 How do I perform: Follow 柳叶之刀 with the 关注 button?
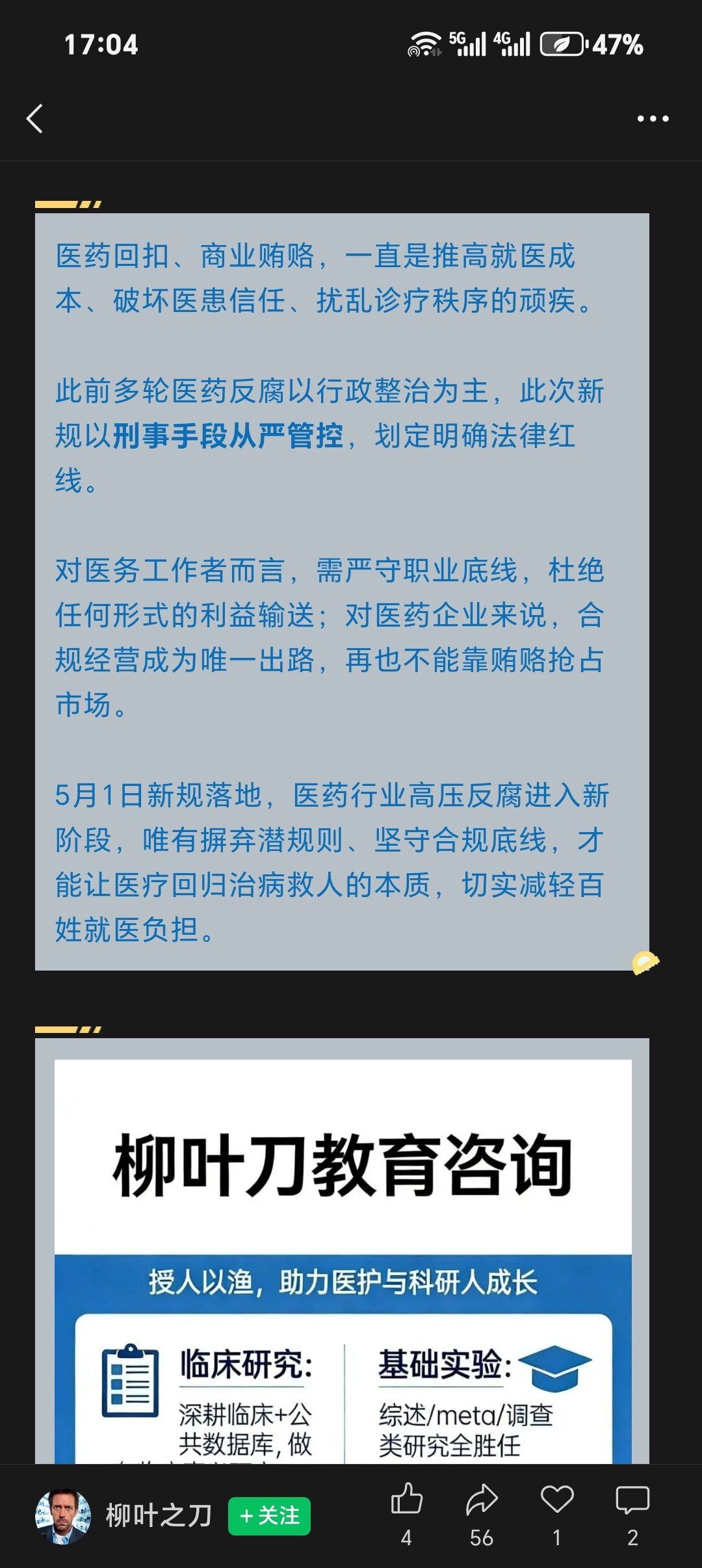coord(269,1516)
